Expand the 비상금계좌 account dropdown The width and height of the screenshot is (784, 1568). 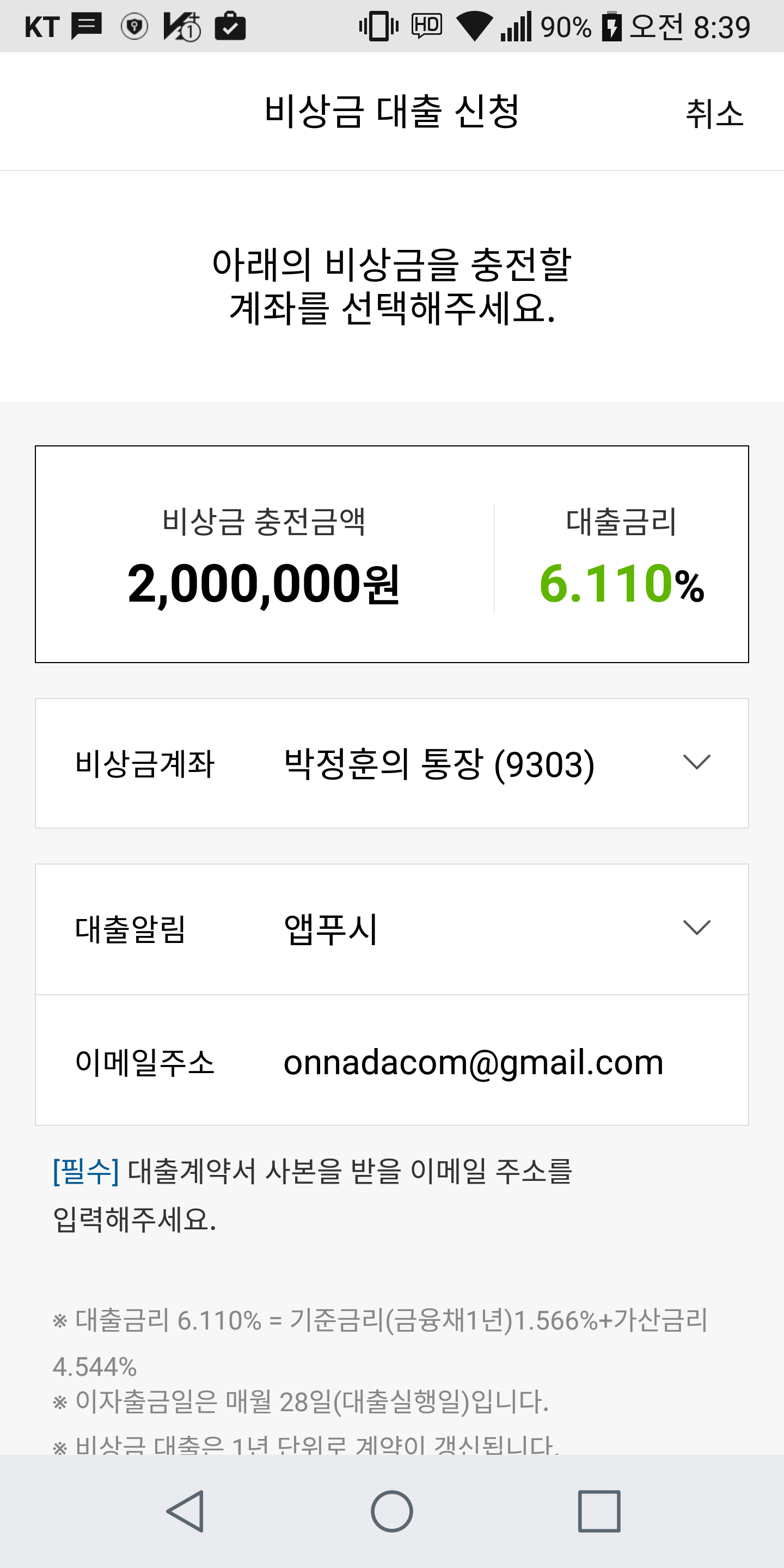696,763
